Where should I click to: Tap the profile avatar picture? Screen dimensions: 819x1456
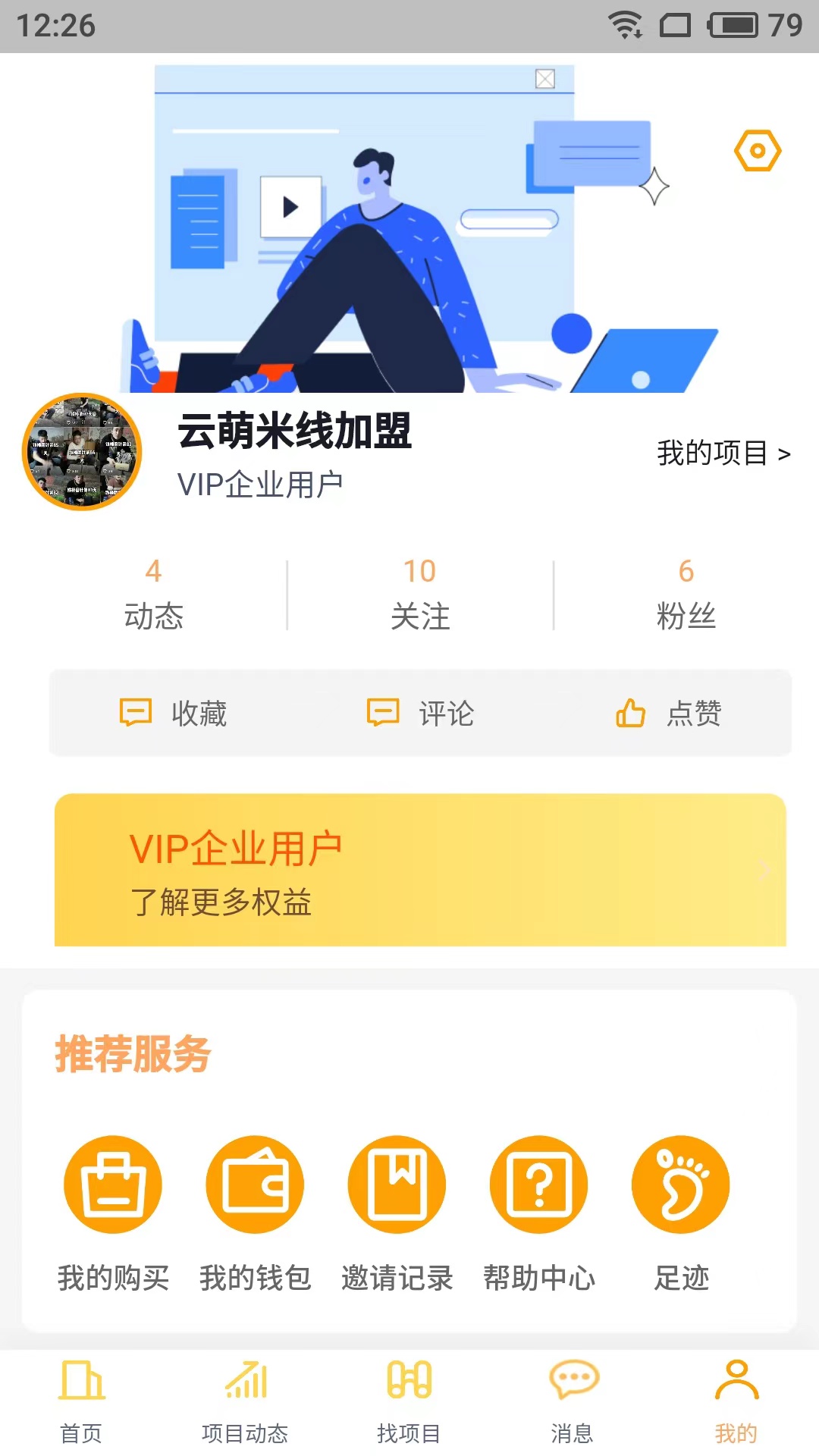pos(82,452)
